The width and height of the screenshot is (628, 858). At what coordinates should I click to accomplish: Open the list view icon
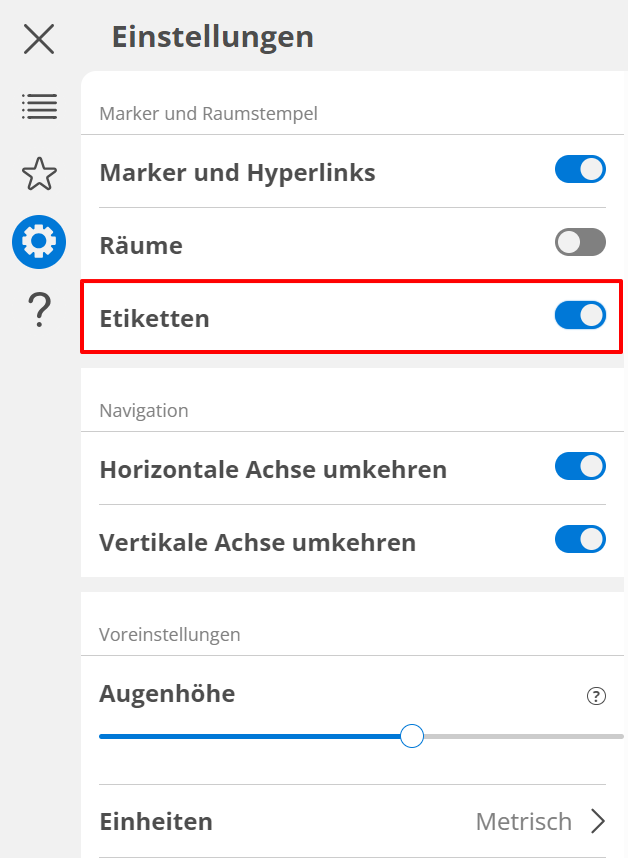click(39, 106)
